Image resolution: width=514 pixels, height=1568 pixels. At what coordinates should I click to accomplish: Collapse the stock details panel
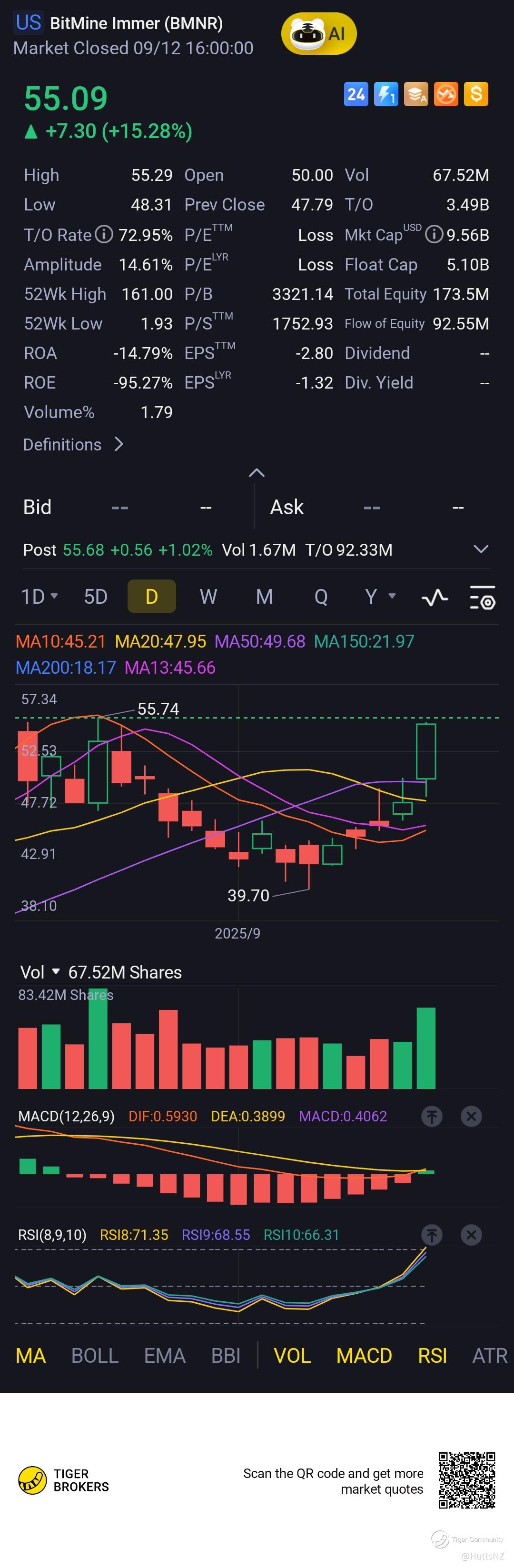point(257,473)
